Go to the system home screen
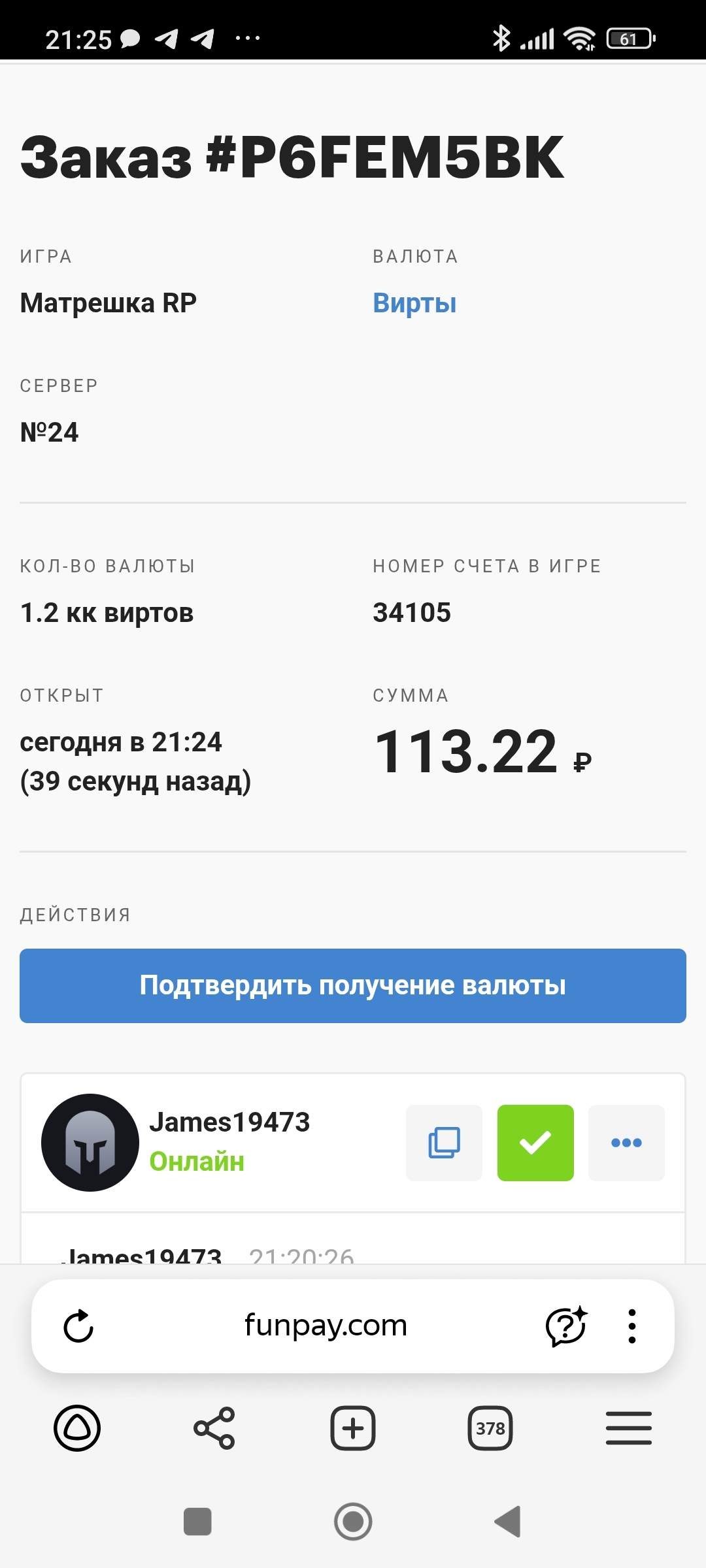This screenshot has height=1568, width=706. [353, 1522]
